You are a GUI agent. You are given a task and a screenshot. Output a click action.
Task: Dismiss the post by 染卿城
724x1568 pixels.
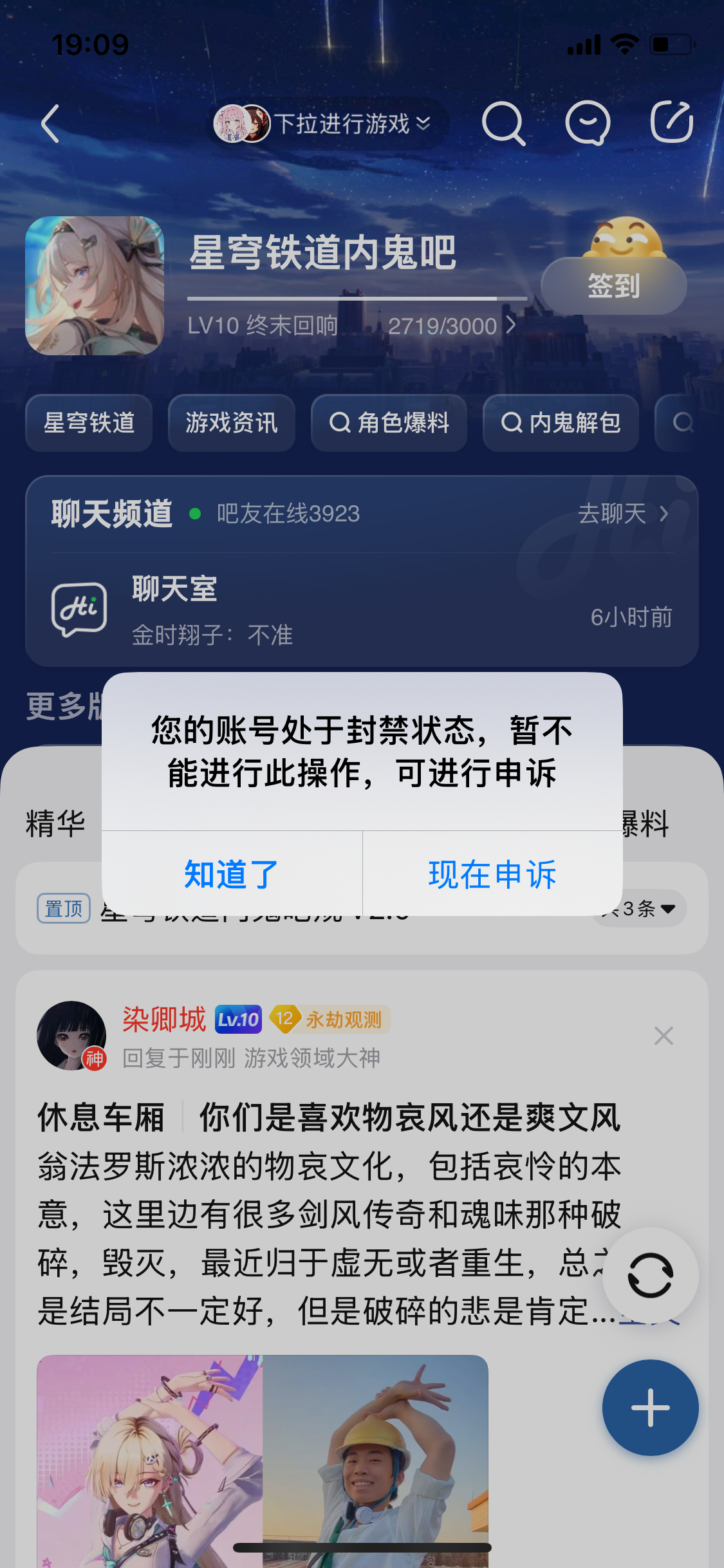(x=664, y=1036)
